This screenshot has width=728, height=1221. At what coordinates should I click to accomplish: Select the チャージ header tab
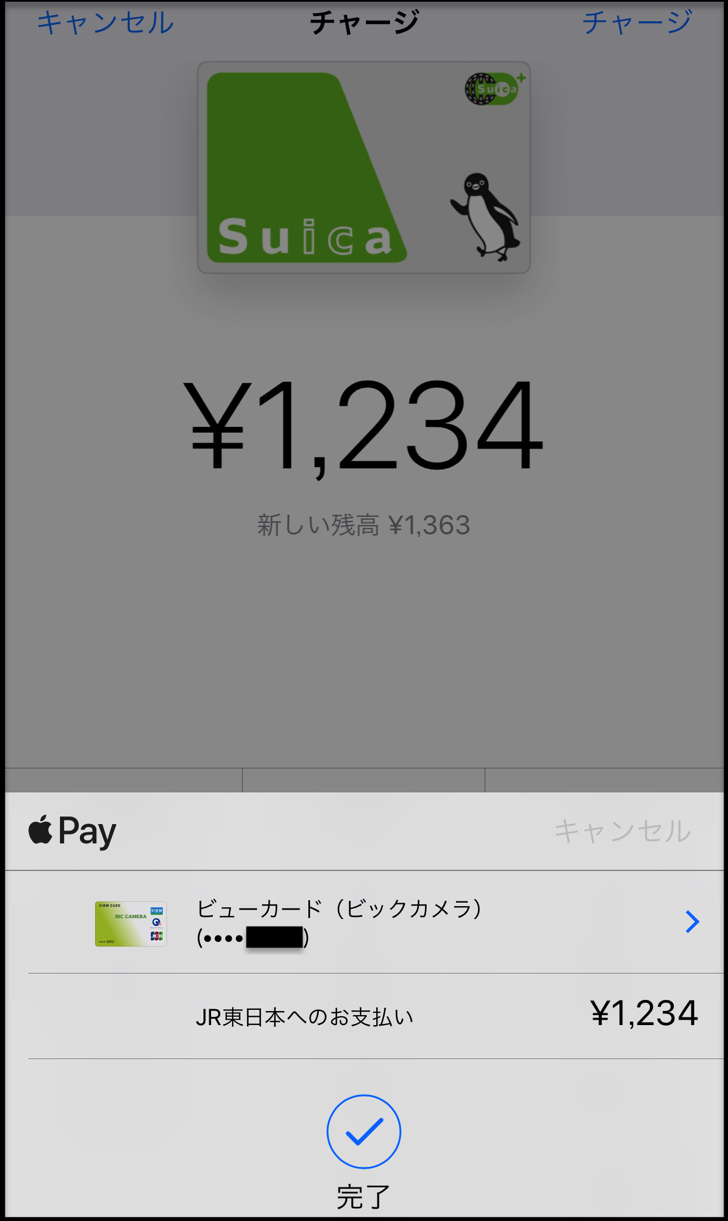pyautogui.click(x=363, y=22)
